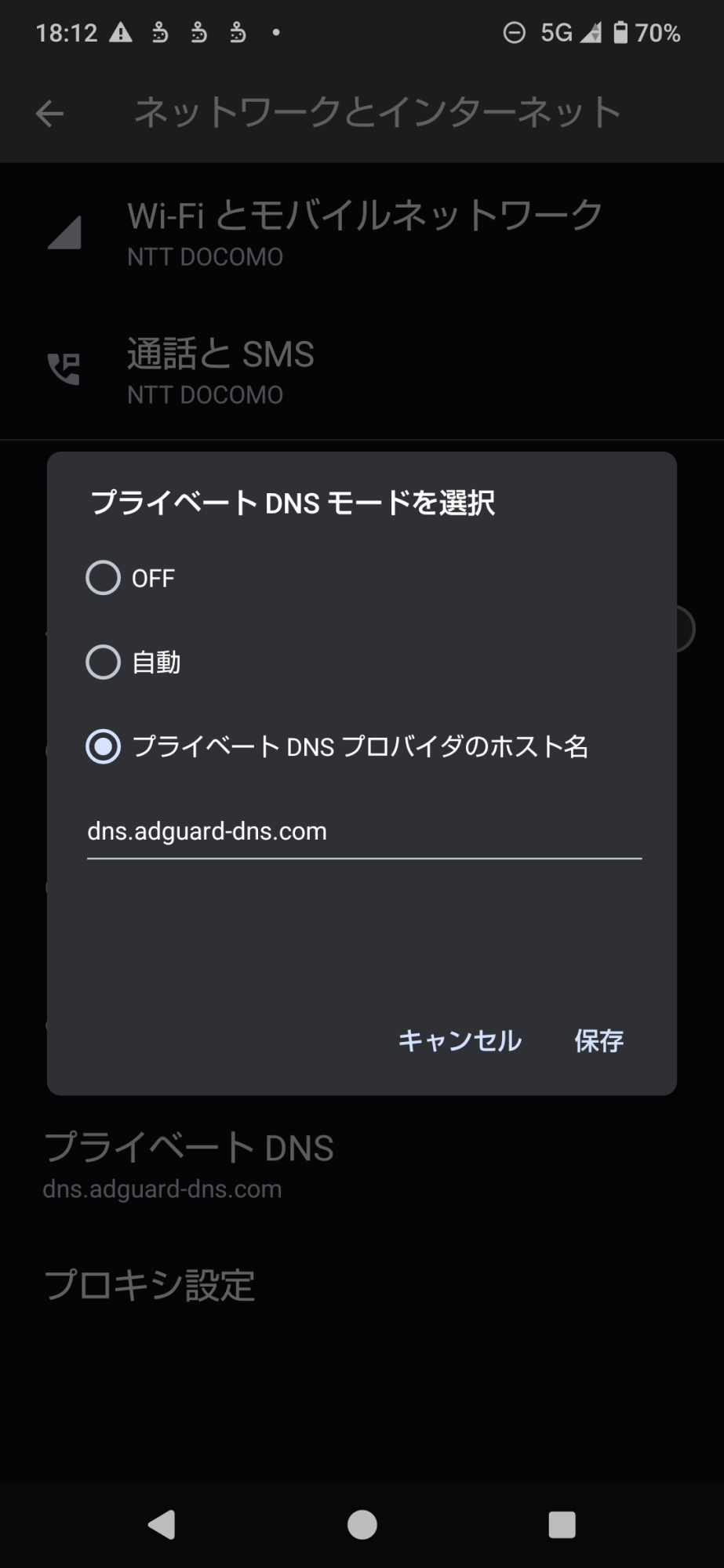Open recent apps from navigation bar

[562, 1525]
